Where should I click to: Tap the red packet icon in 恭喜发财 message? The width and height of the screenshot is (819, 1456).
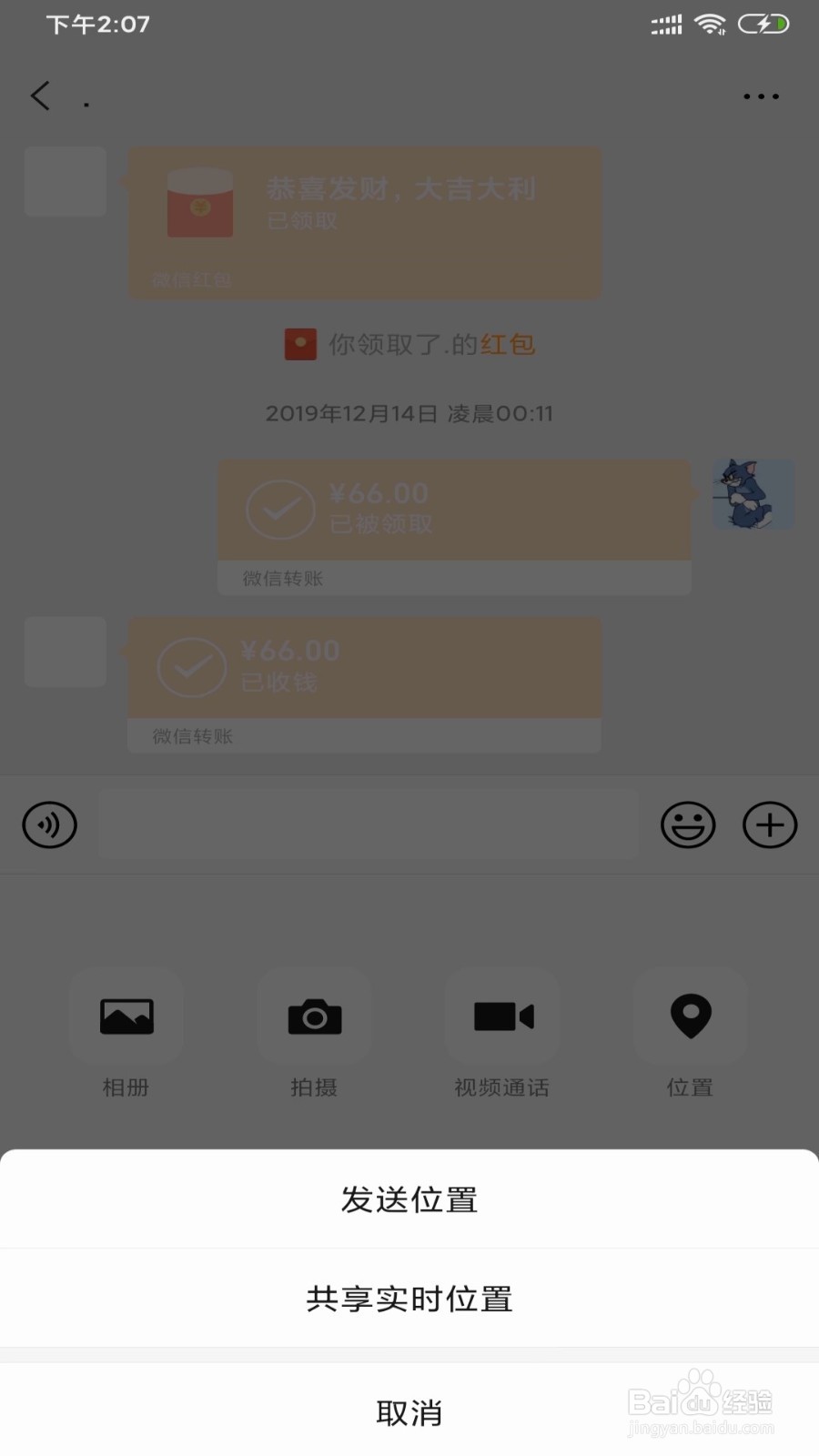pyautogui.click(x=200, y=205)
